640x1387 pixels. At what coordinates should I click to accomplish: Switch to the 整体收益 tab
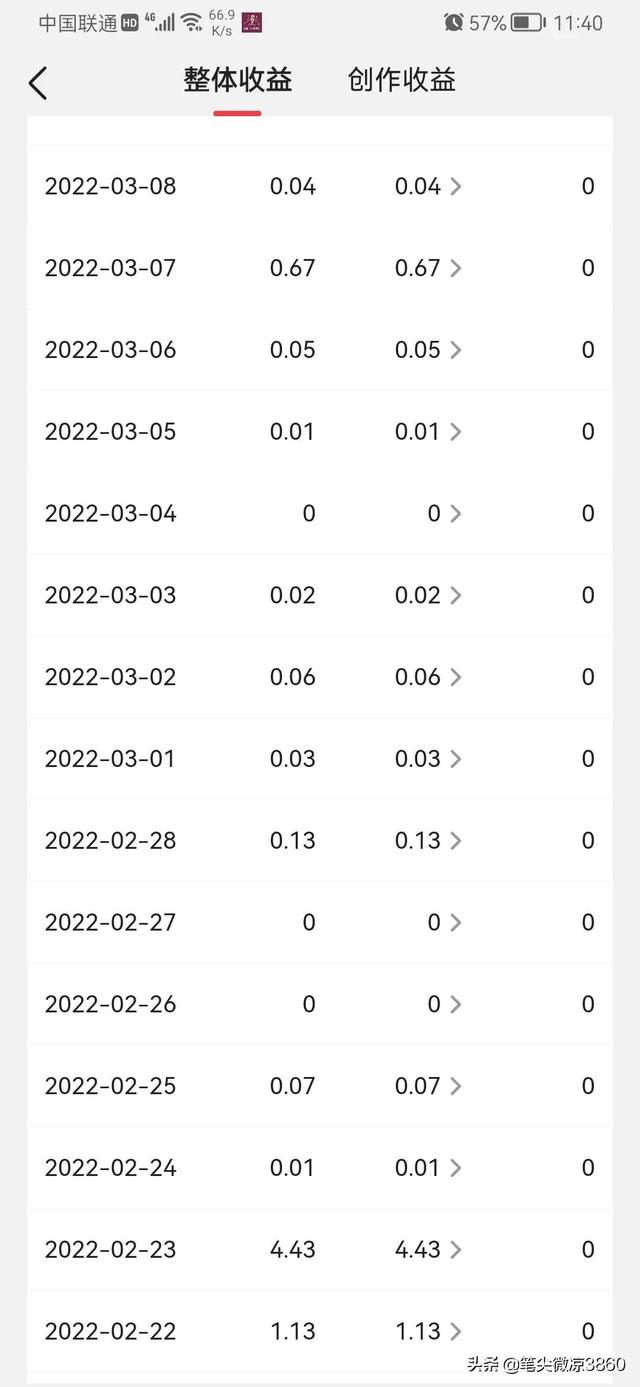(x=237, y=80)
